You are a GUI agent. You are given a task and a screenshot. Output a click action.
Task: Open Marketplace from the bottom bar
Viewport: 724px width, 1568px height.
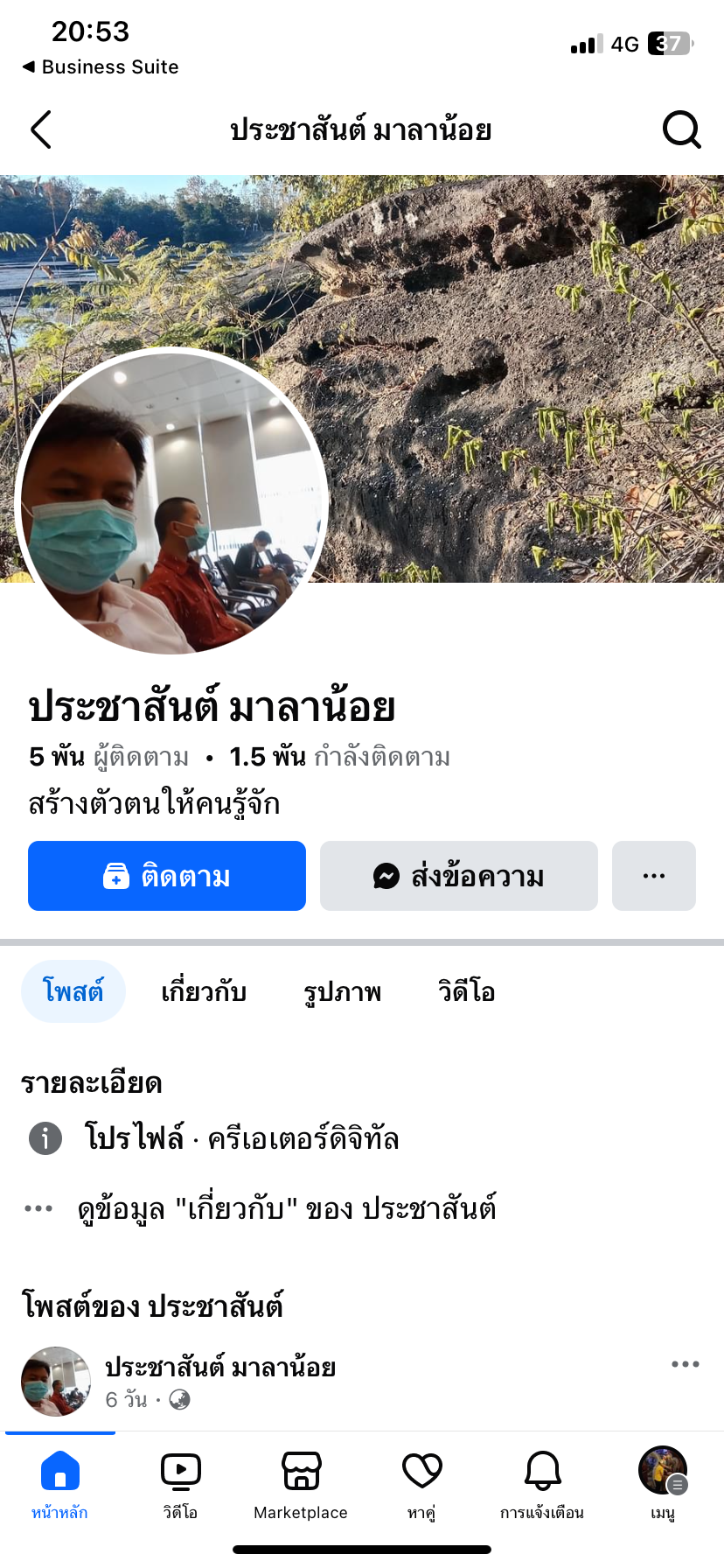[301, 1483]
